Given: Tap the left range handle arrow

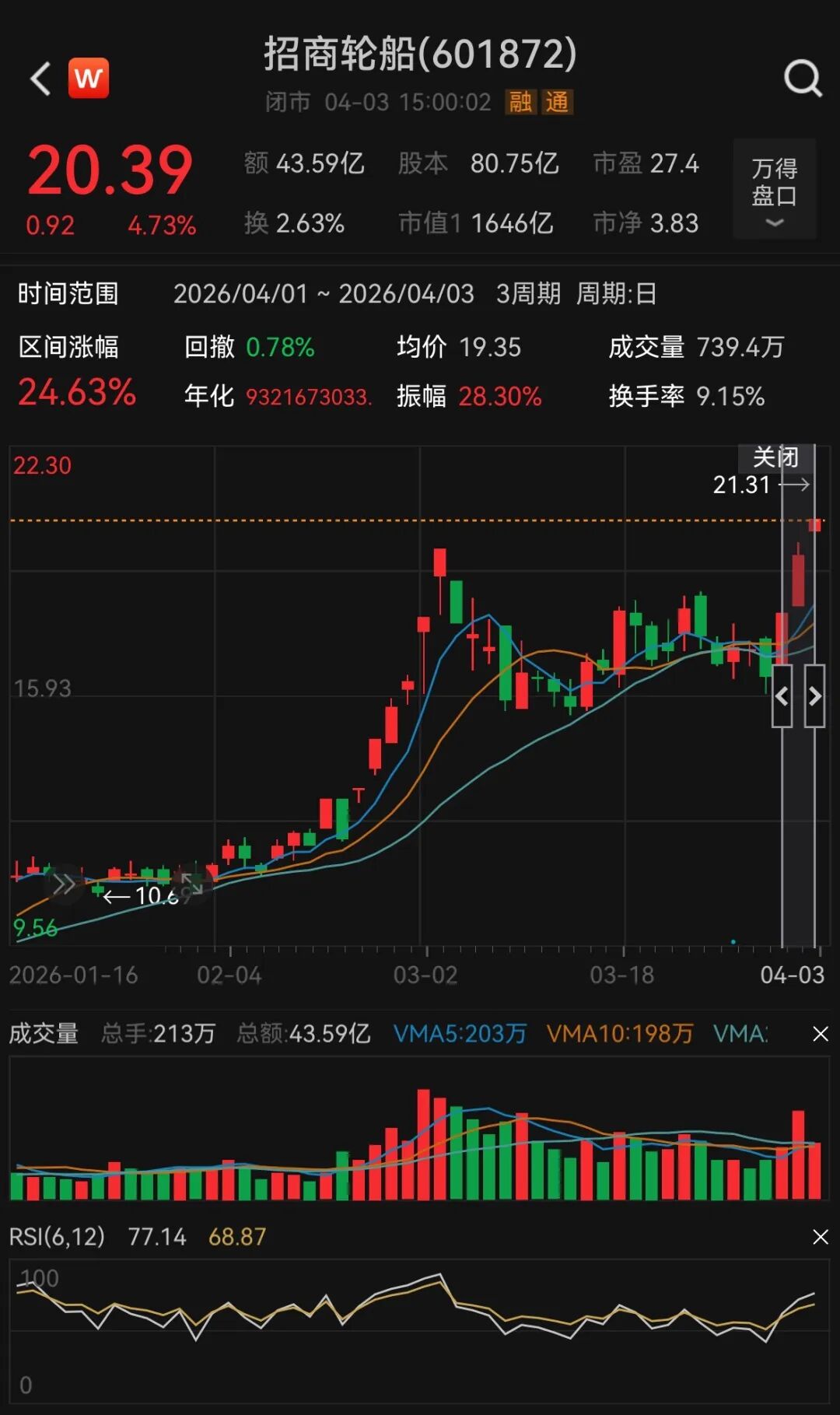Looking at the screenshot, I should 782,696.
